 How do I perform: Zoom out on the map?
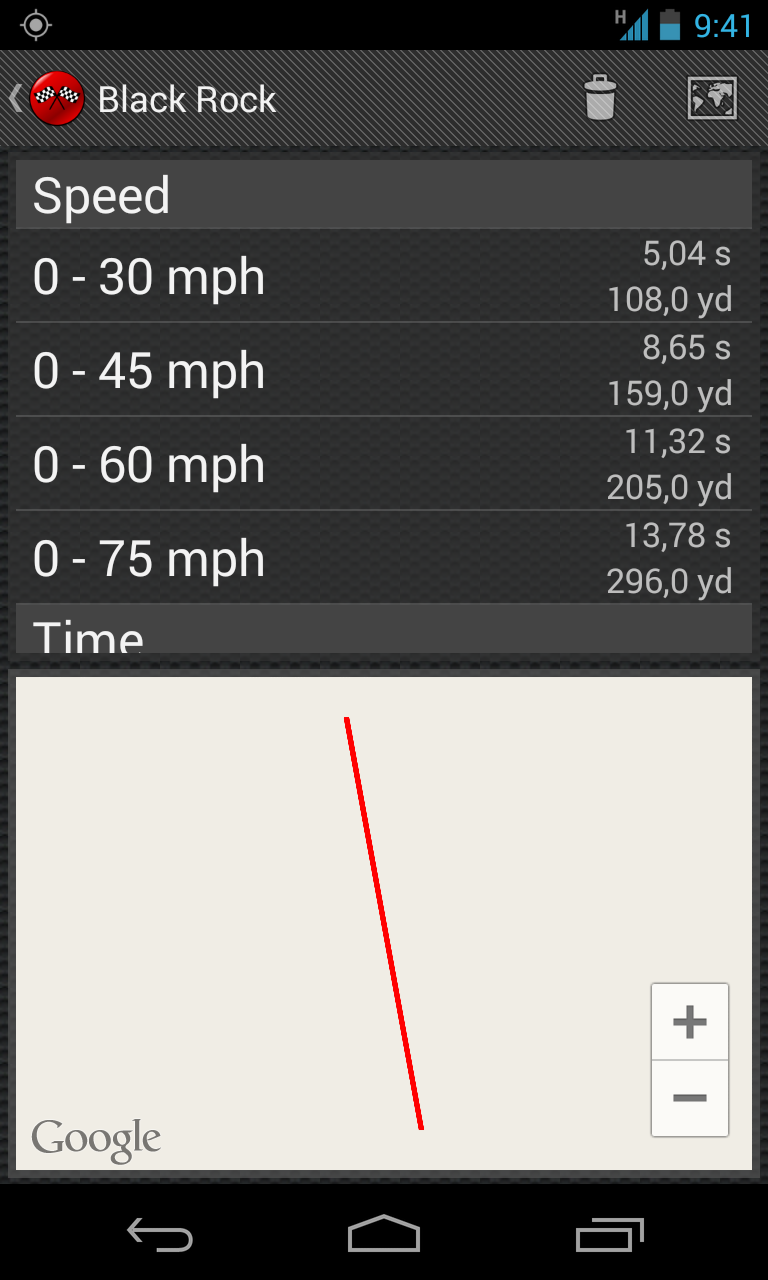(690, 1098)
